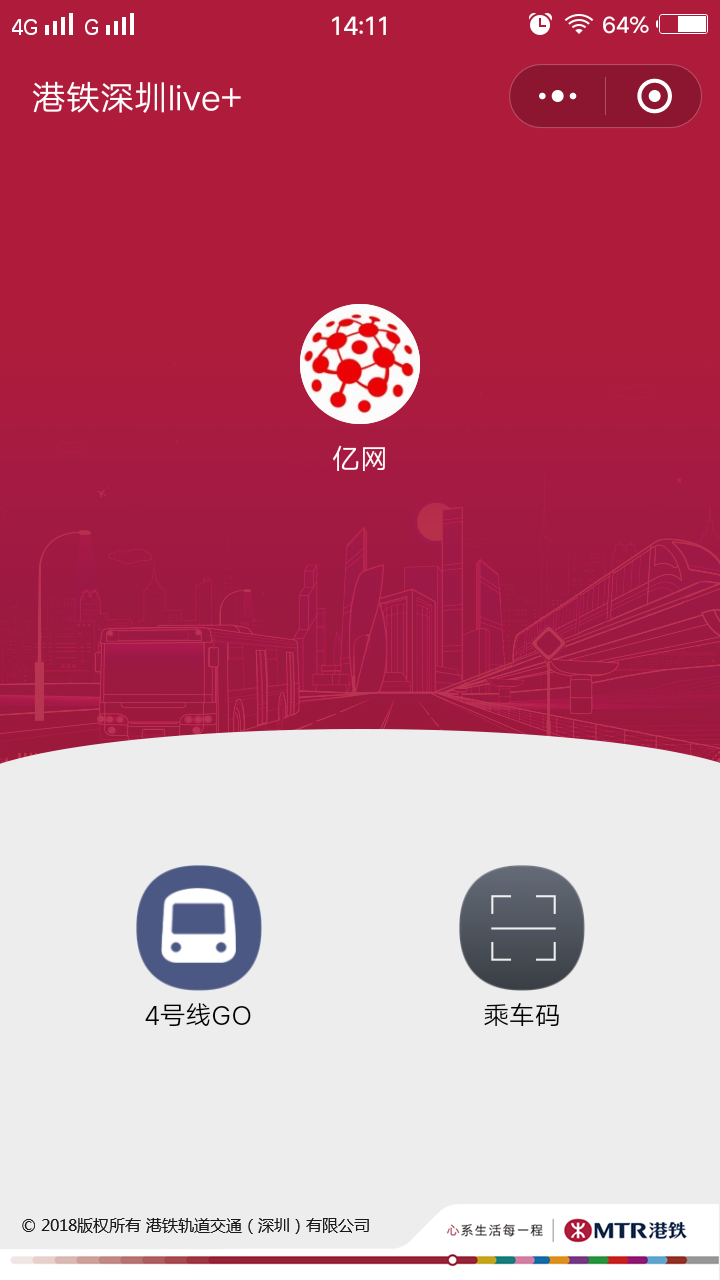Open the mini program more options menu

[558, 96]
